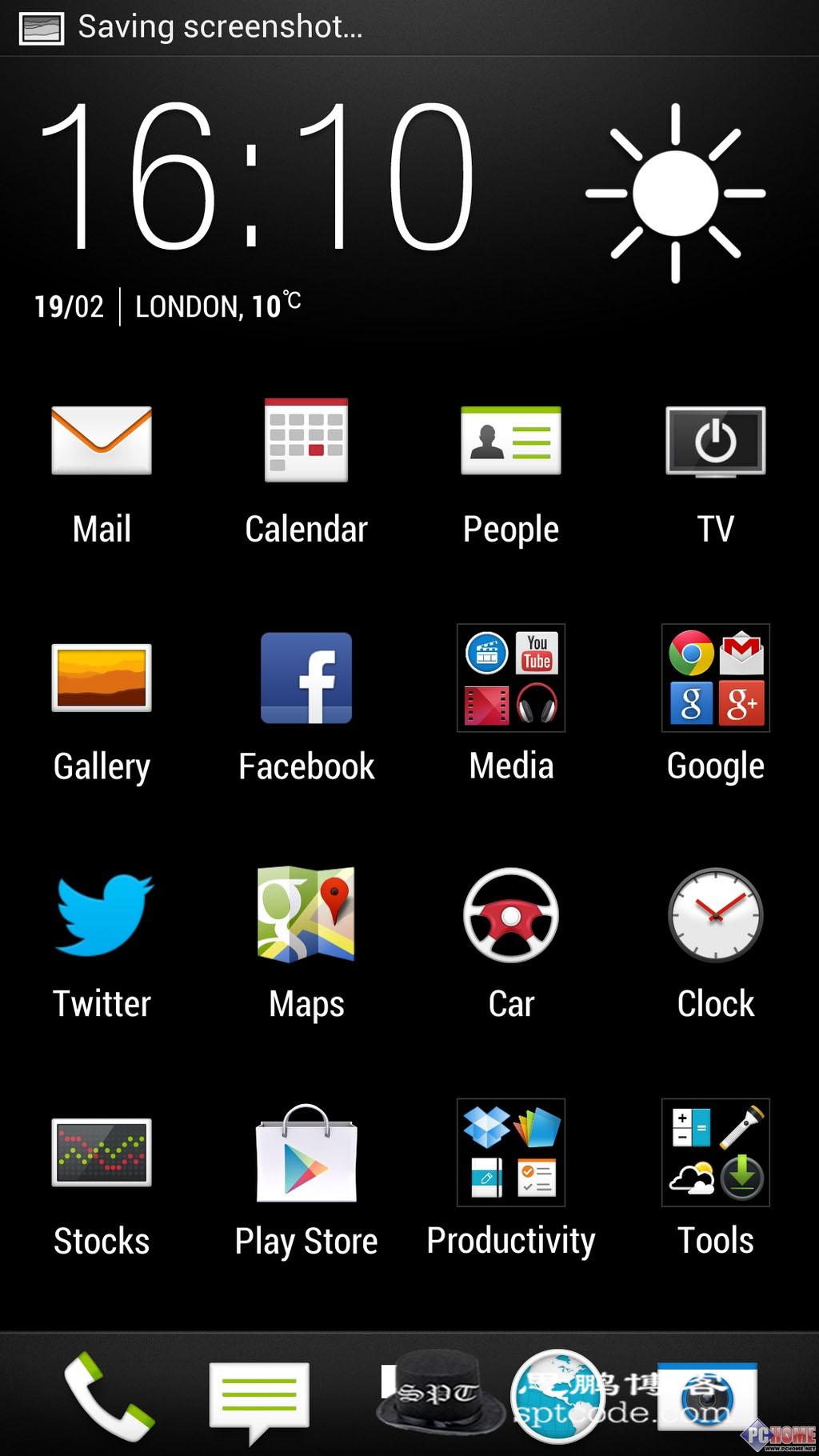
Task: Open Messages from the dock
Action: pyautogui.click(x=259, y=1396)
